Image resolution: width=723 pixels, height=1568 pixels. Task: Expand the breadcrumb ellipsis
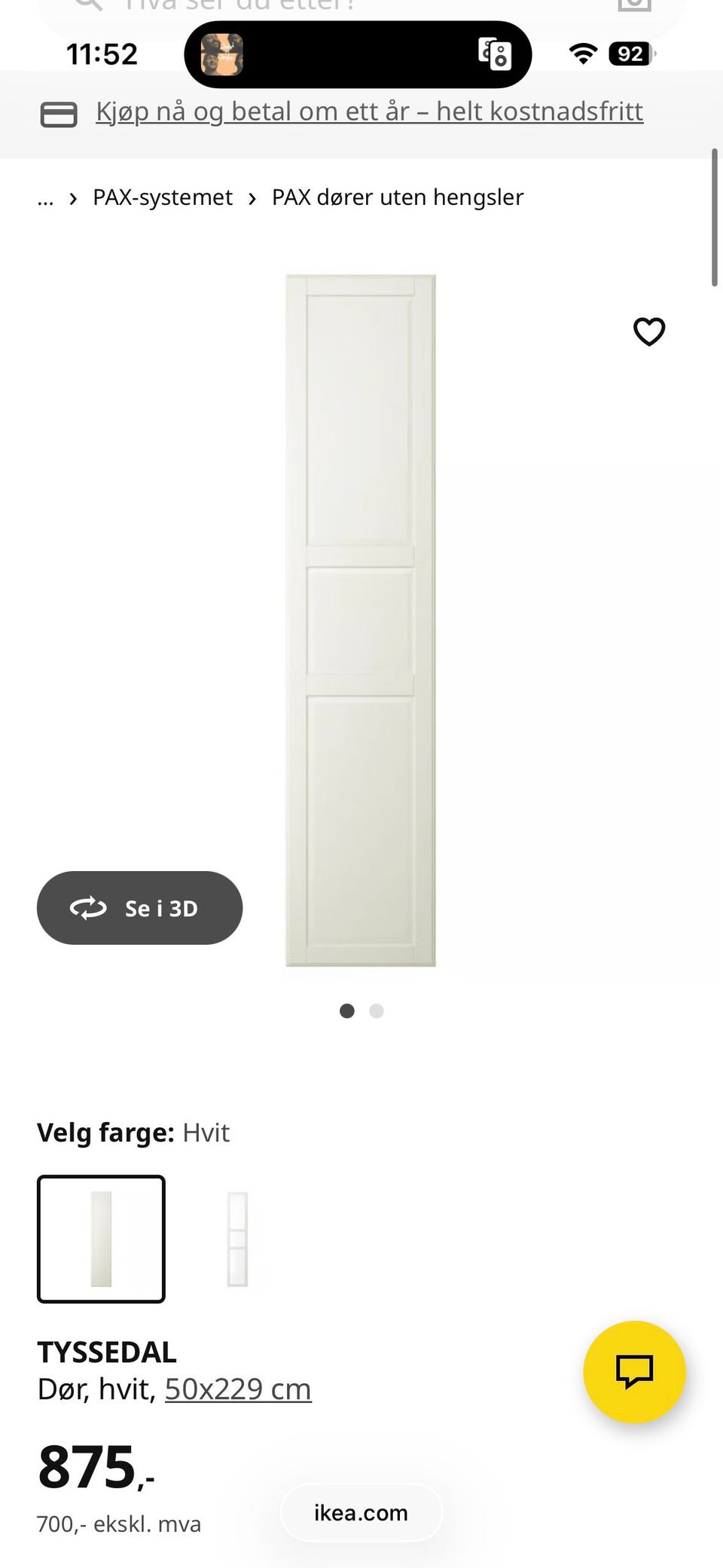(x=45, y=197)
